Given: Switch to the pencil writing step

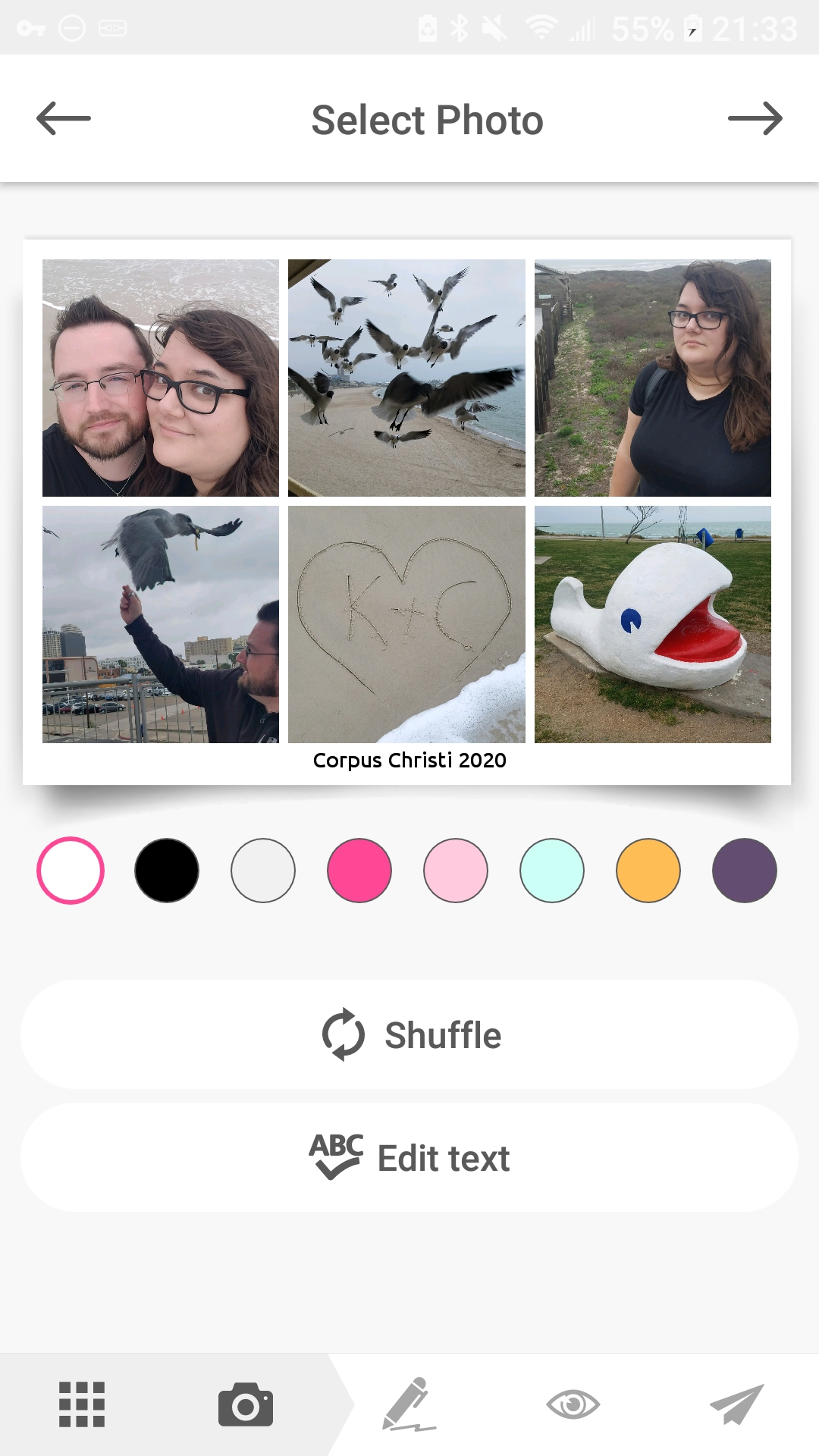Looking at the screenshot, I should pos(409,1404).
